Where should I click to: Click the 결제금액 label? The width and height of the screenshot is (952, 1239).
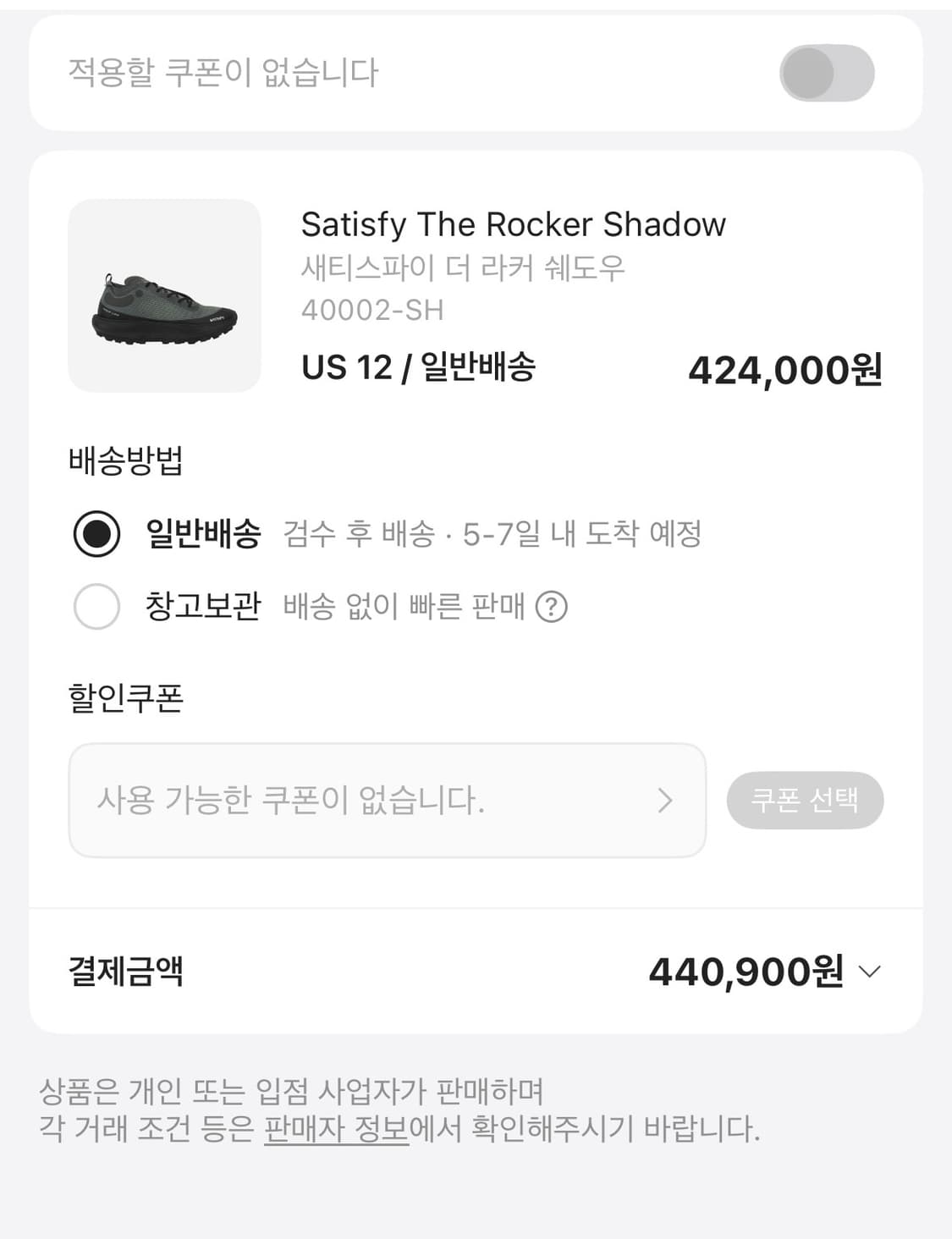126,972
